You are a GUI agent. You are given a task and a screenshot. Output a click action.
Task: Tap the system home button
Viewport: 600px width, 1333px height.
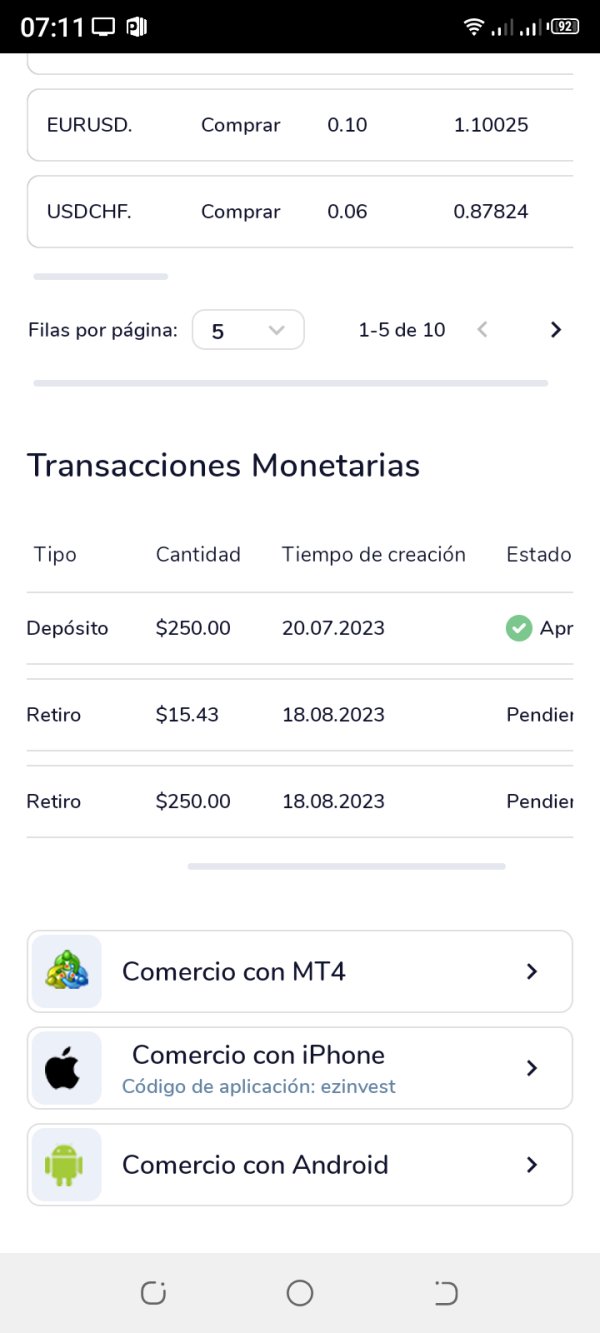point(300,1293)
